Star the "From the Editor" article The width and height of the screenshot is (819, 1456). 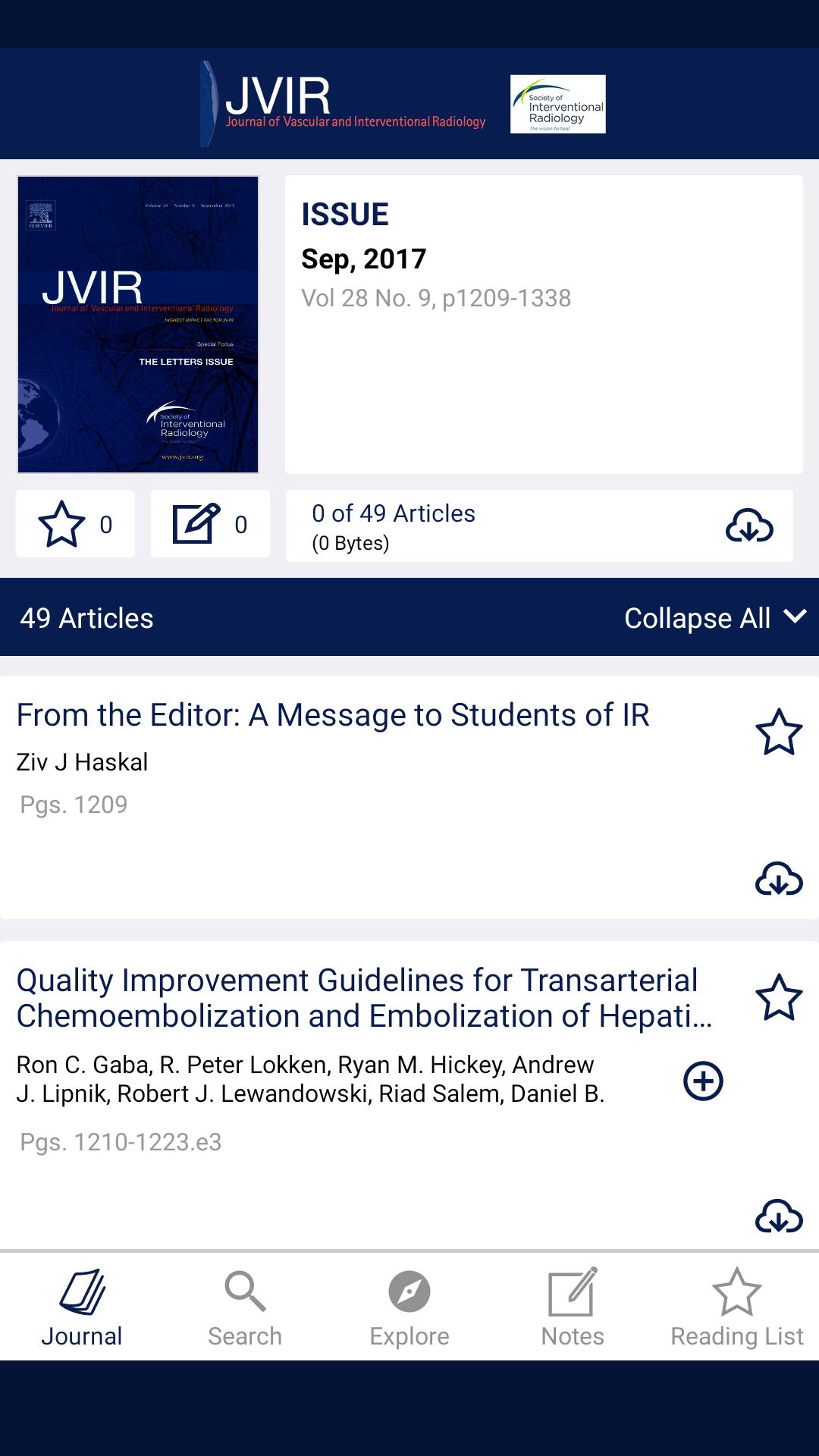click(x=778, y=732)
